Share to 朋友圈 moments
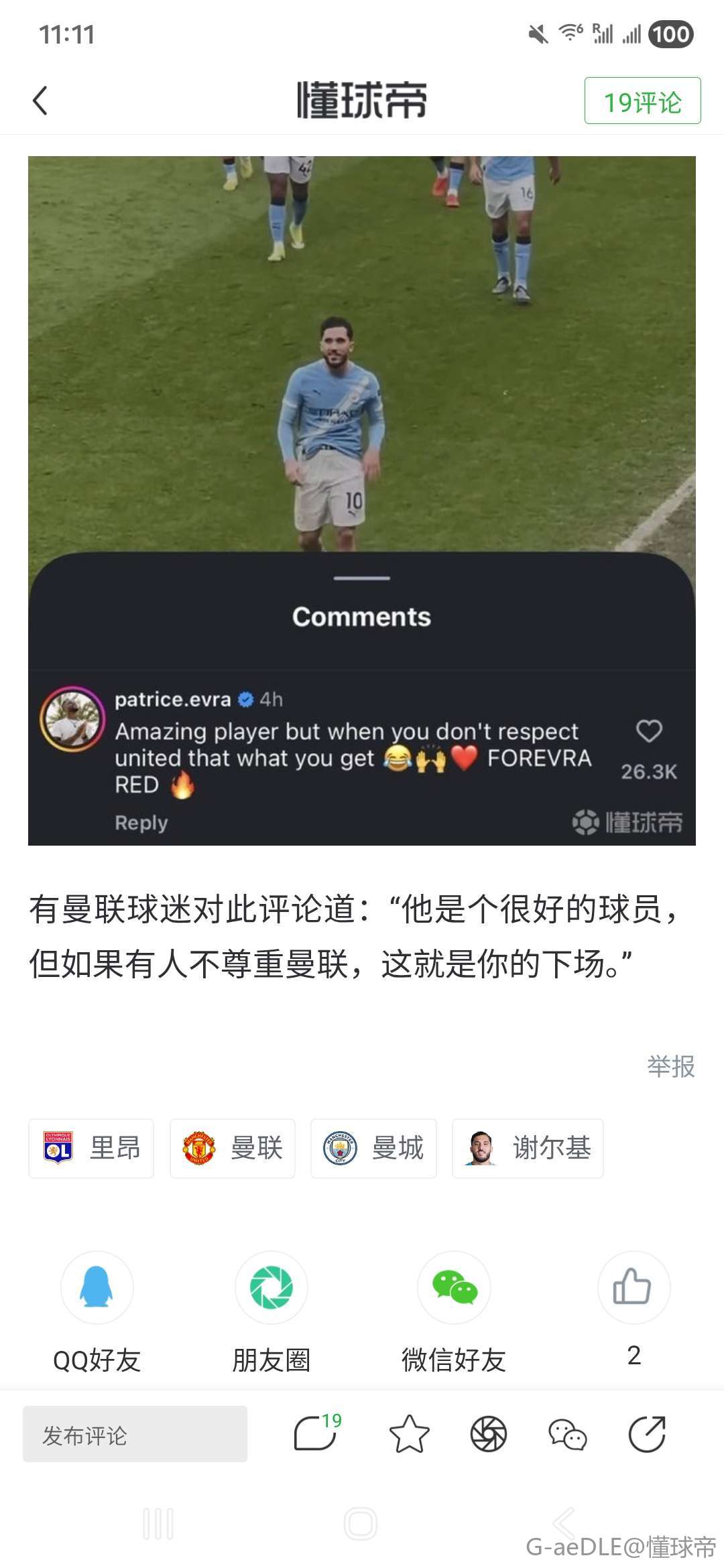Viewport: 724px width, 1568px height. [271, 1288]
